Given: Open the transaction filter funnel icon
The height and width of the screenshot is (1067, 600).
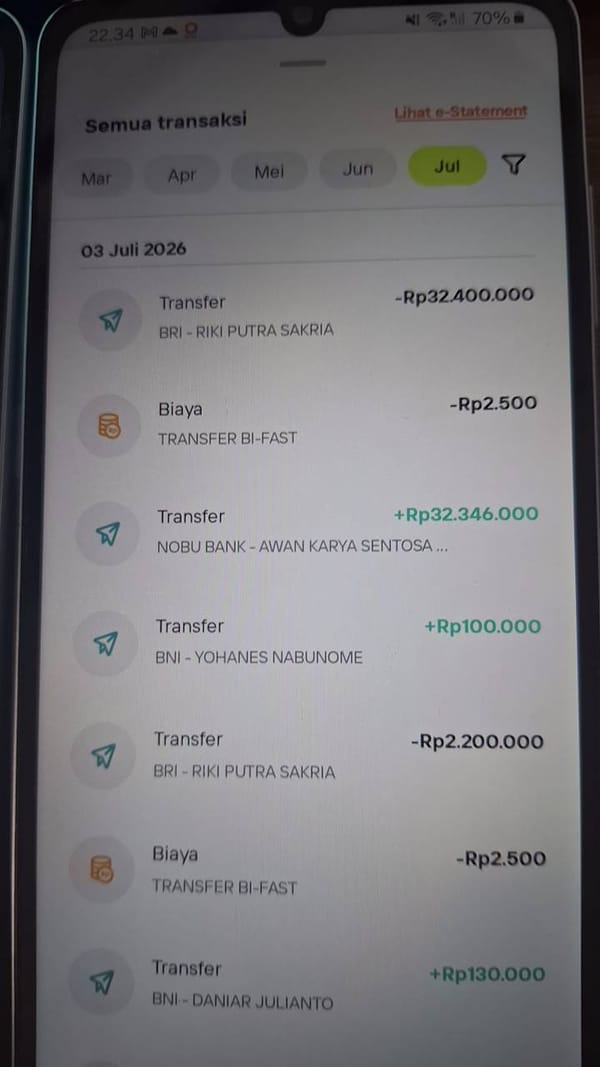Looking at the screenshot, I should pos(514,164).
